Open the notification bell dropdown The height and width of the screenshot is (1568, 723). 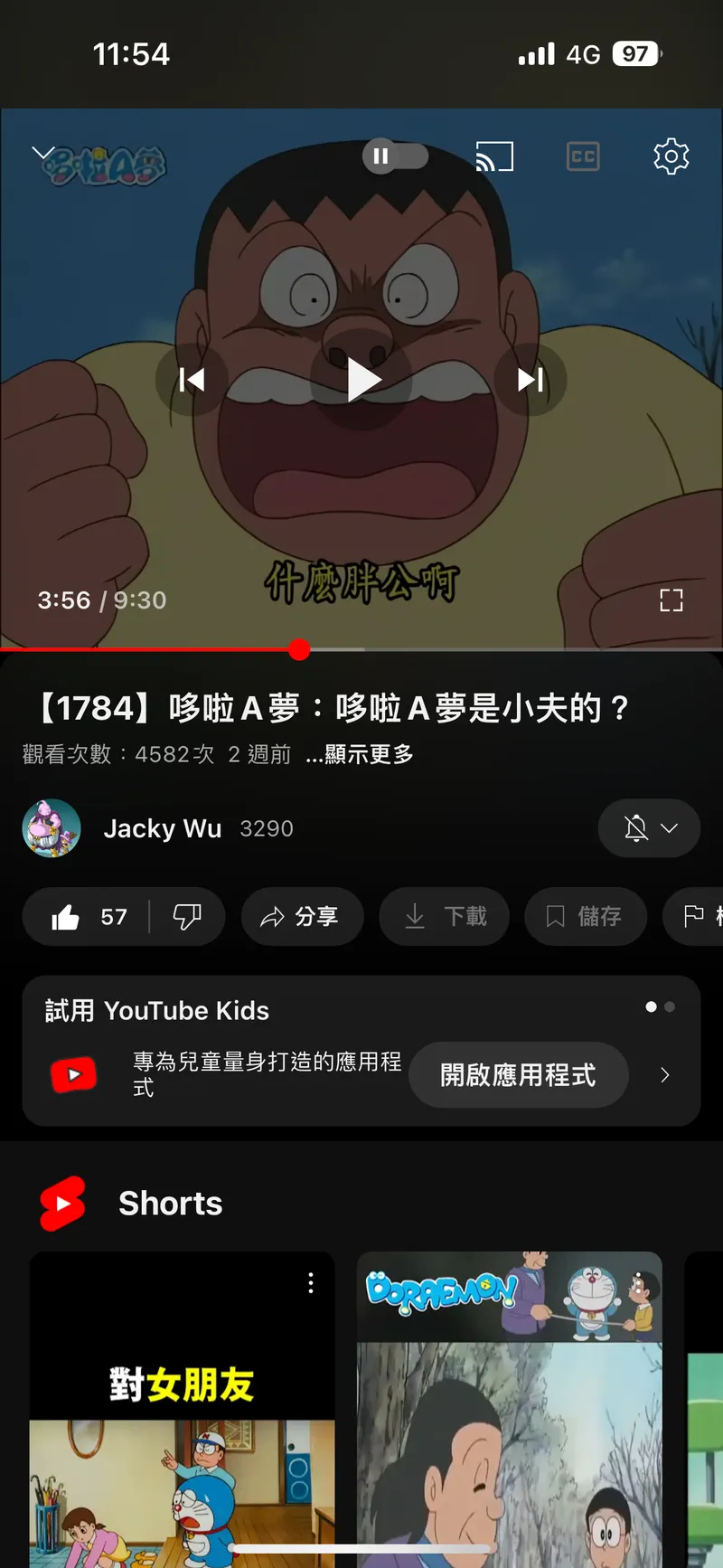(649, 828)
